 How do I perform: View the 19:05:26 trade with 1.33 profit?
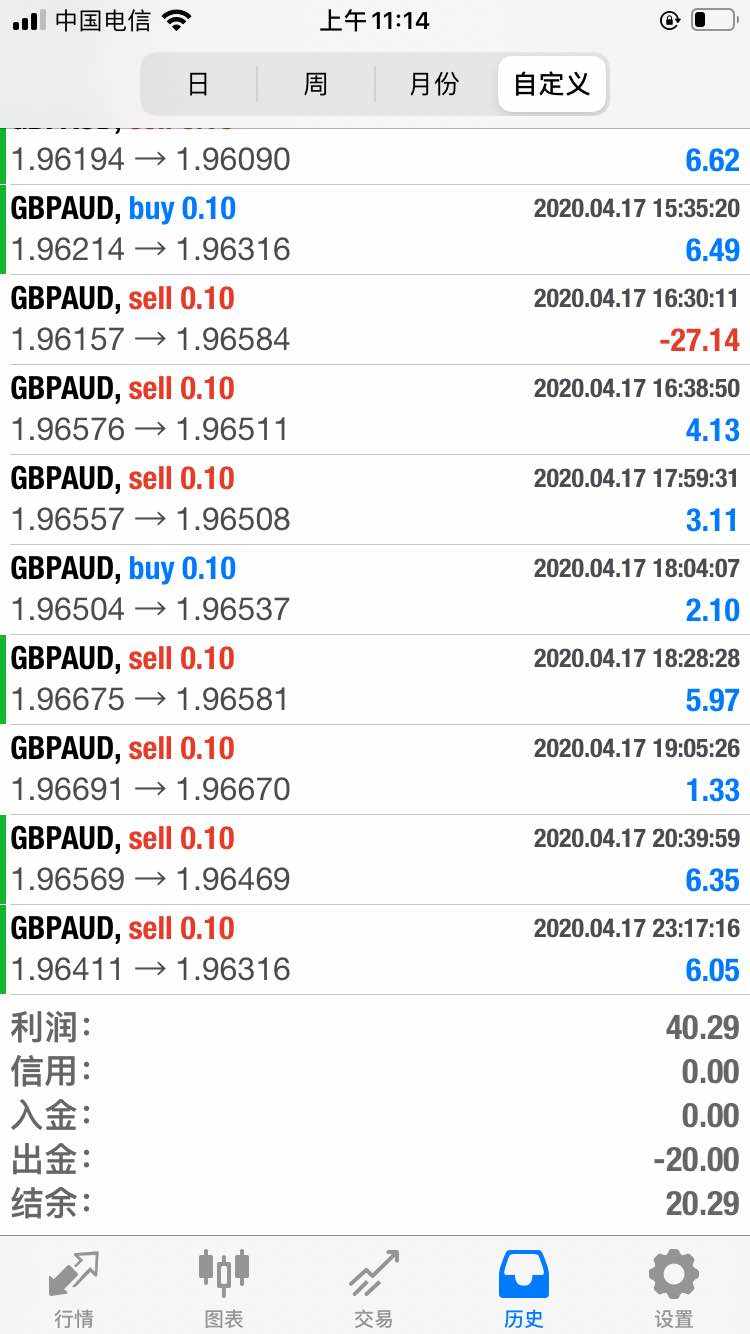pos(375,769)
